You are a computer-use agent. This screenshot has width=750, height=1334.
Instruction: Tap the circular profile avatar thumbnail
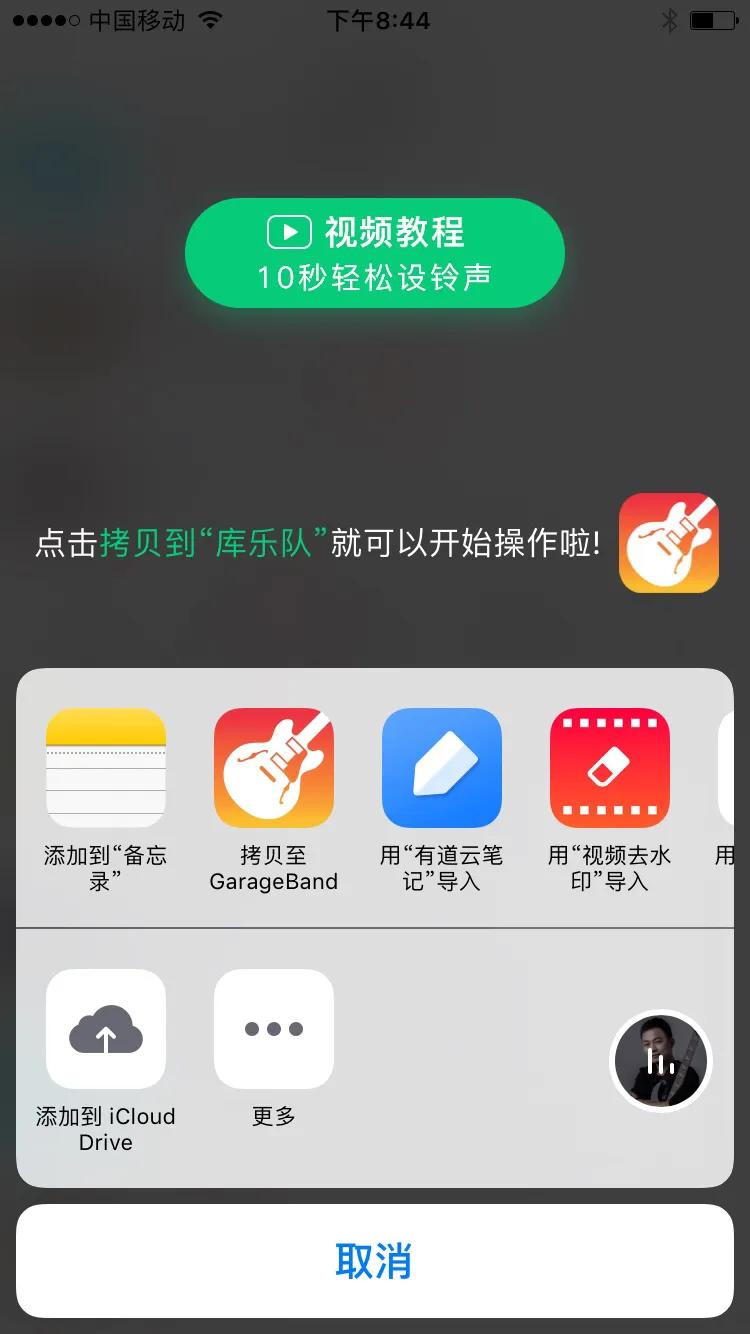[x=660, y=1062]
